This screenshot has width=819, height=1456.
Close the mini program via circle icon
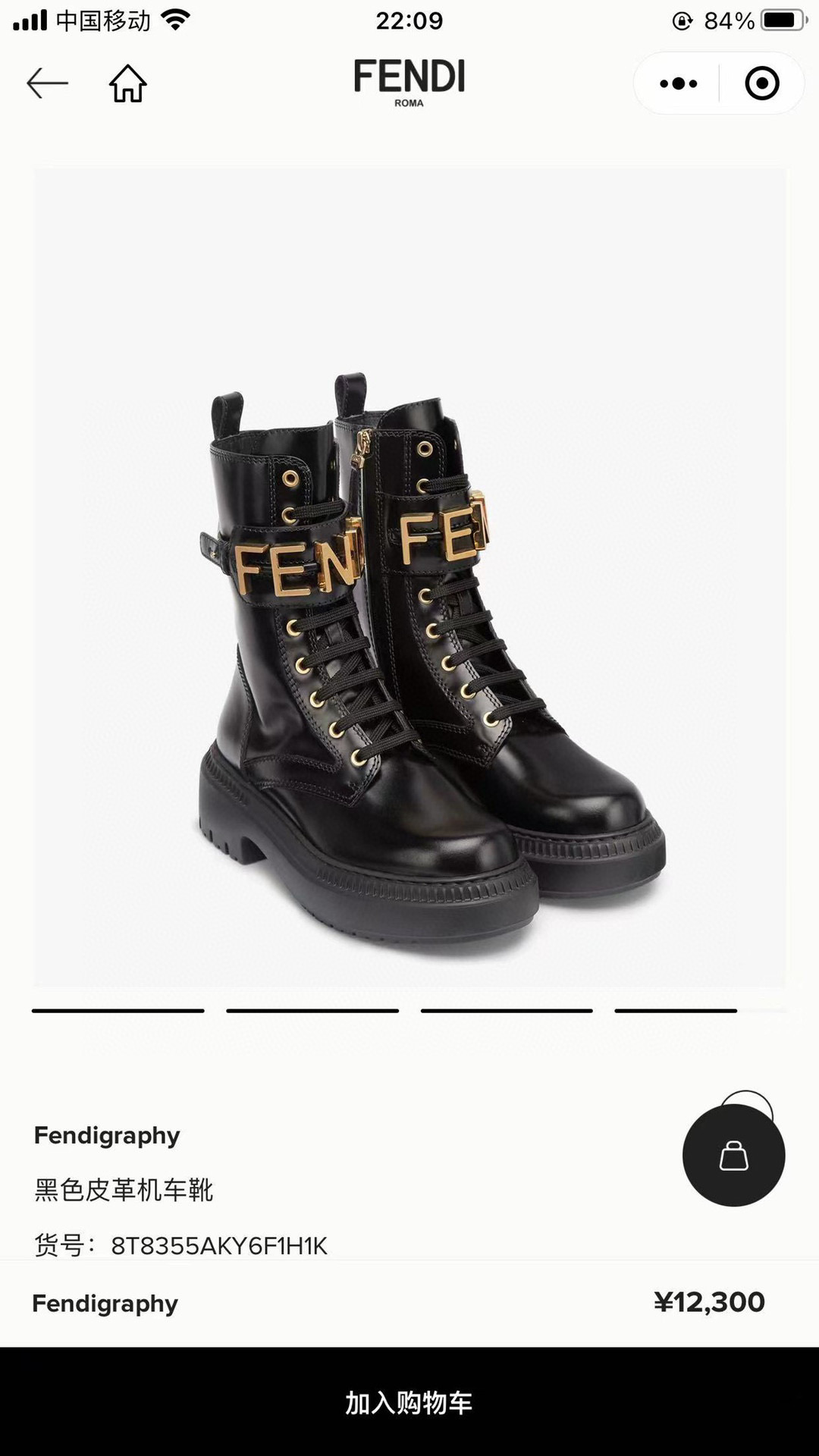point(761,83)
